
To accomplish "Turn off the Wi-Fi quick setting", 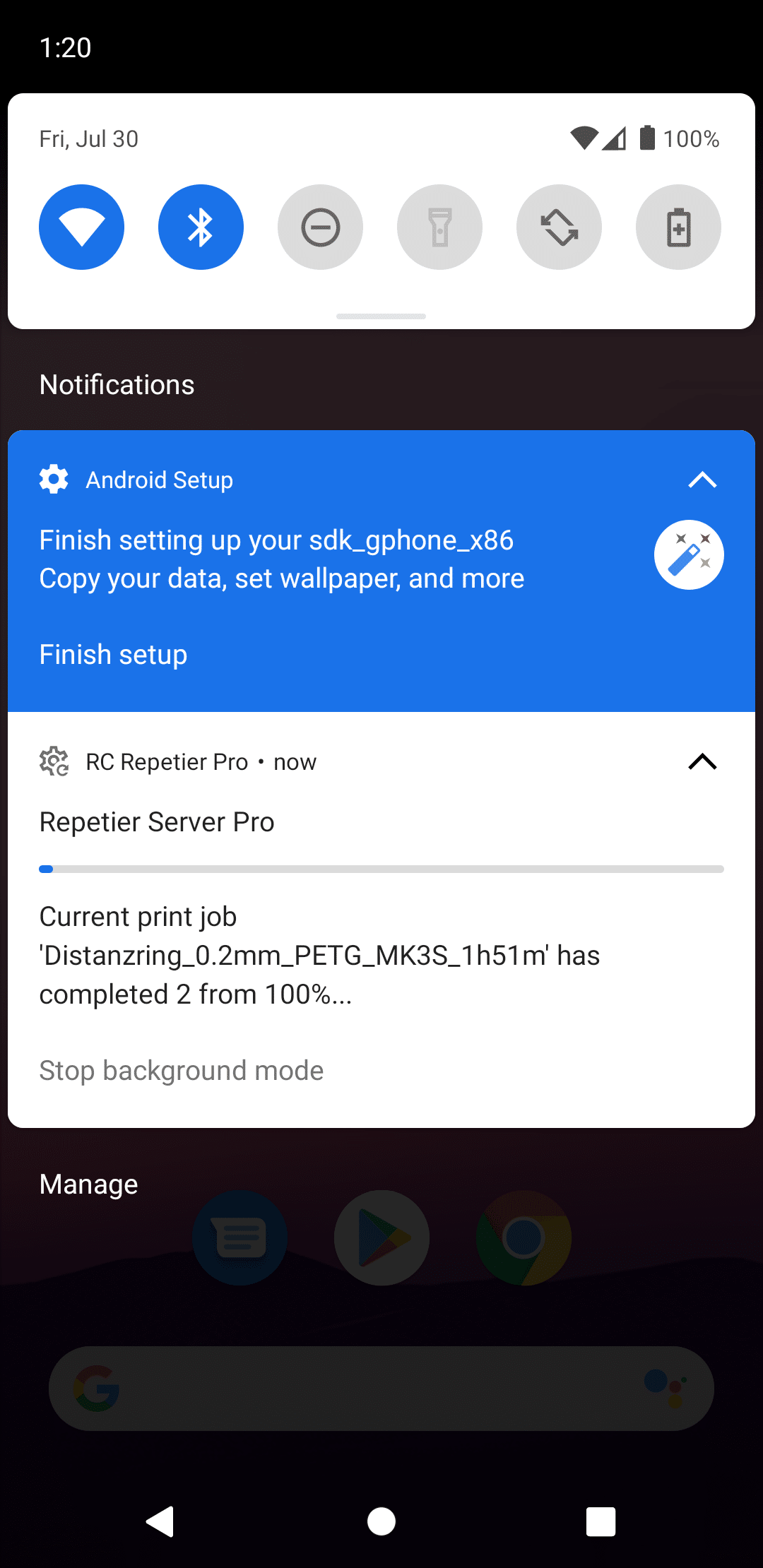I will pyautogui.click(x=81, y=227).
